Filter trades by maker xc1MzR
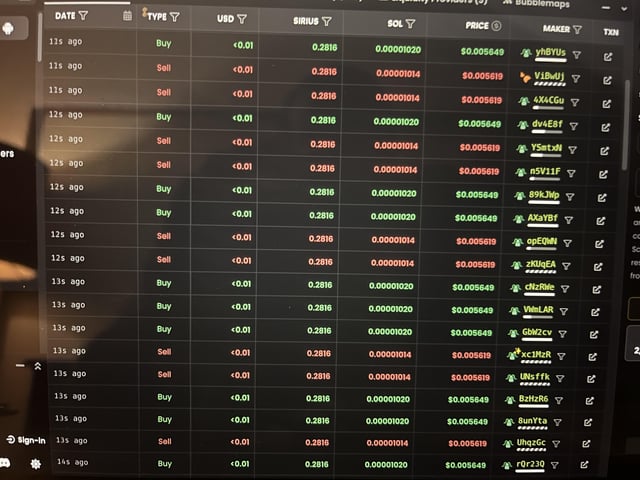Screen dimensions: 640x480 click(563, 356)
